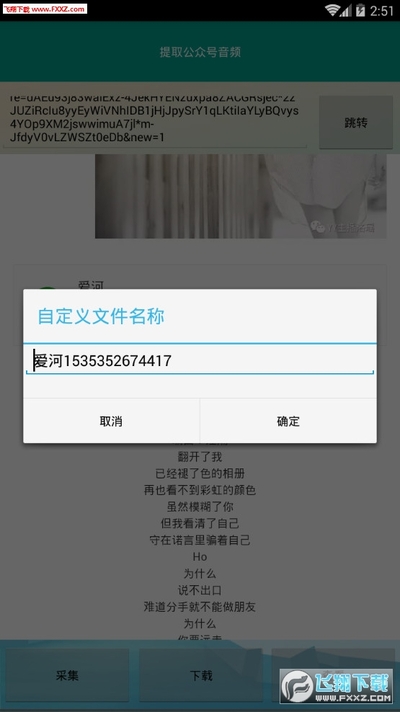Tap the URL address input field
Image resolution: width=400 pixels, height=712 pixels.
(154, 121)
